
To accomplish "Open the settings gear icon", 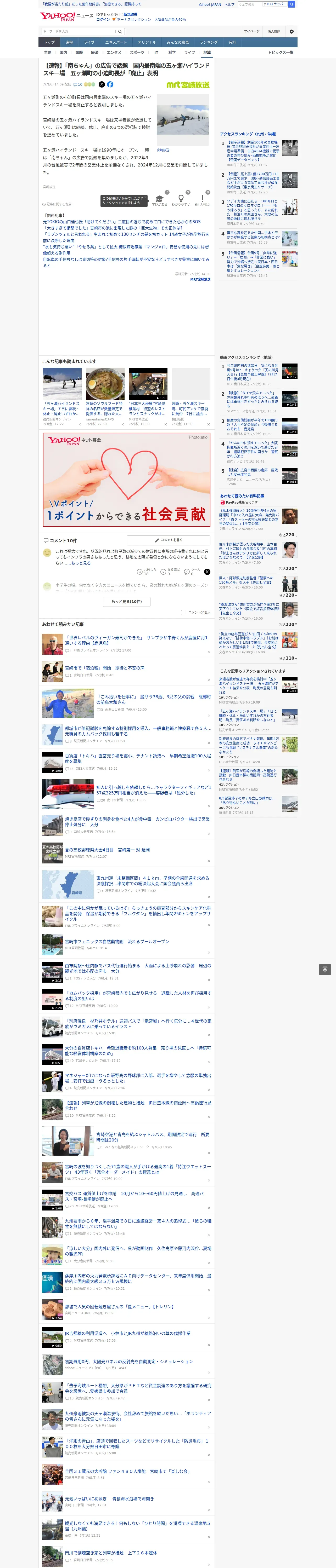I will (292, 31).
